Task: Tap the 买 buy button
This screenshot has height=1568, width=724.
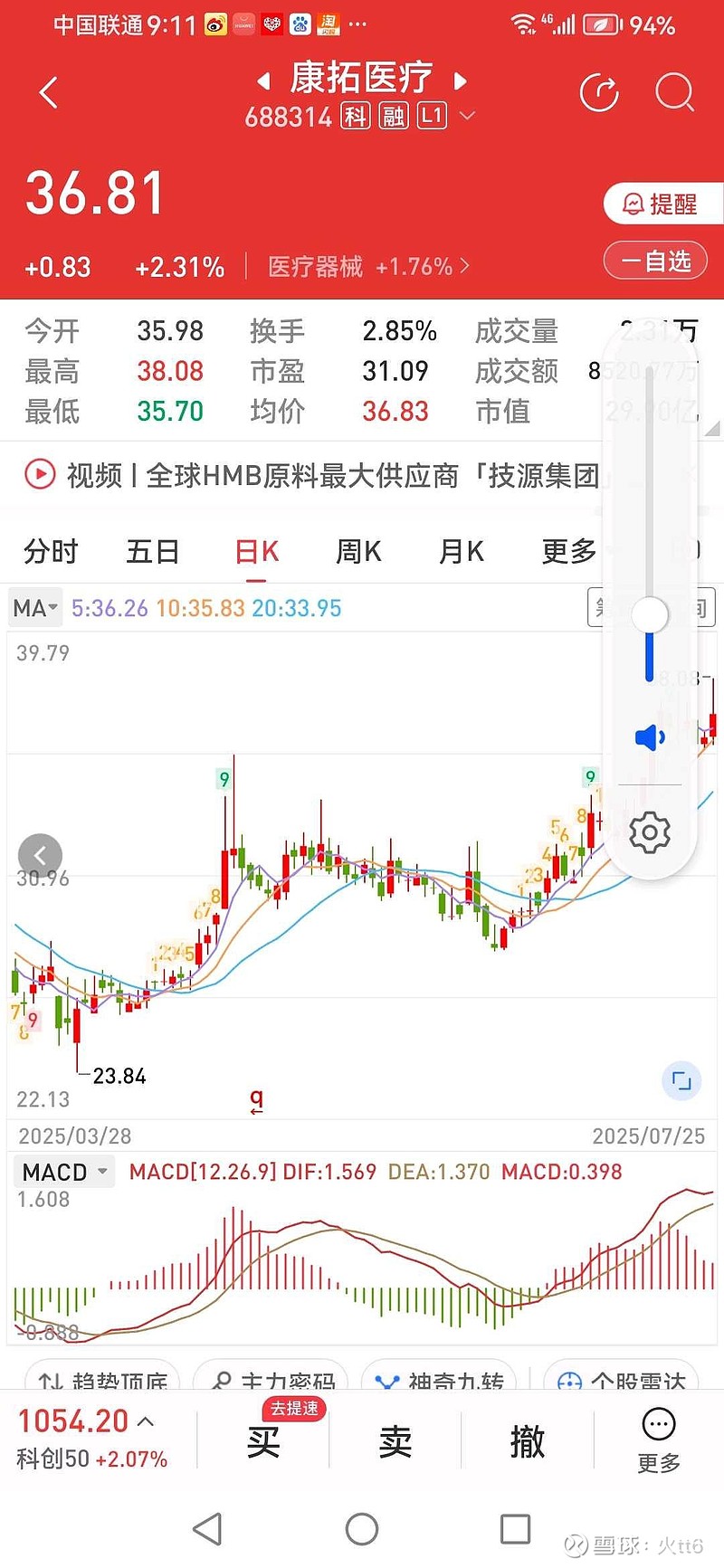Action: pos(263,1441)
